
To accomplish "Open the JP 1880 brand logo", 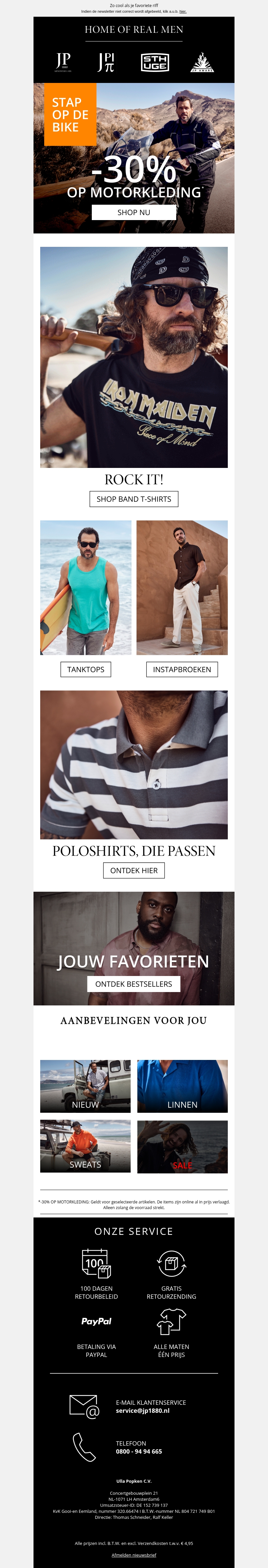I will [63, 62].
